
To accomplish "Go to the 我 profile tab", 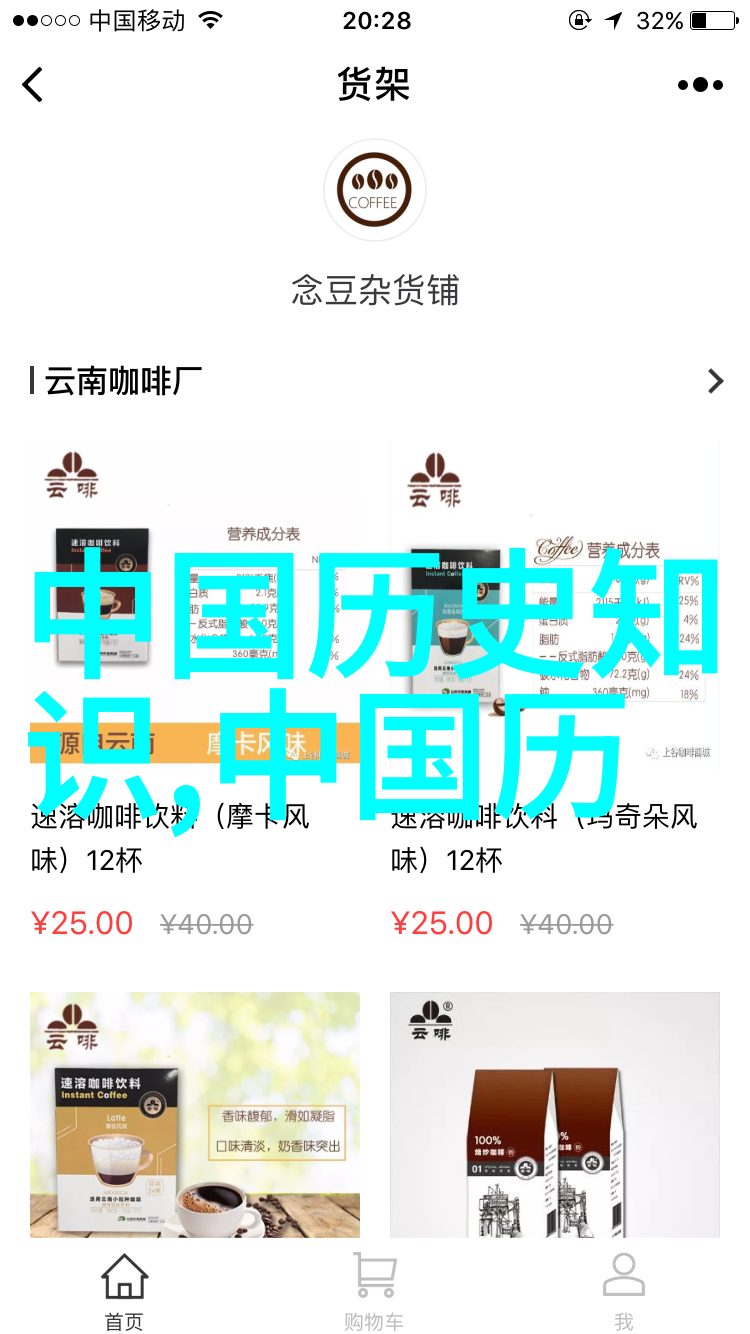I will [624, 1291].
